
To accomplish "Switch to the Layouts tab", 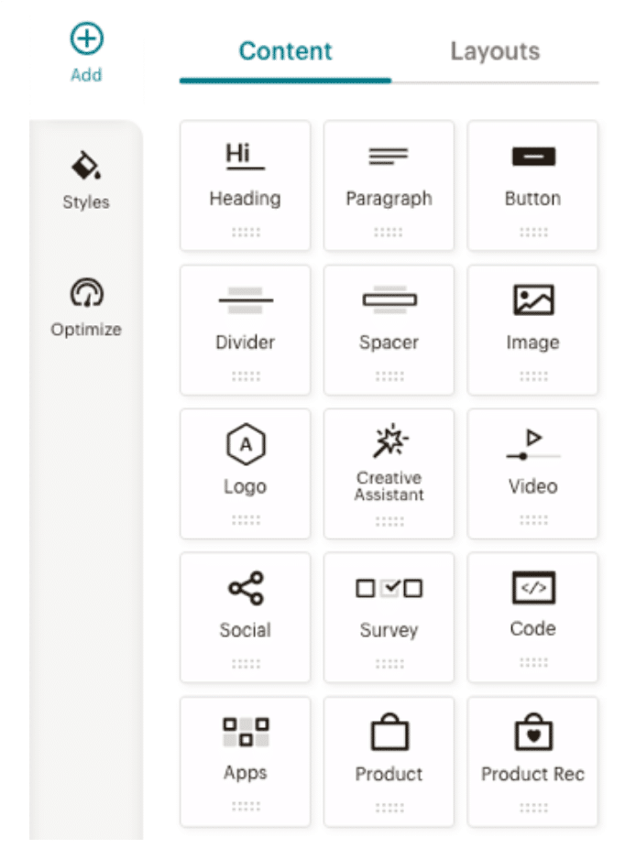I will coord(494,52).
